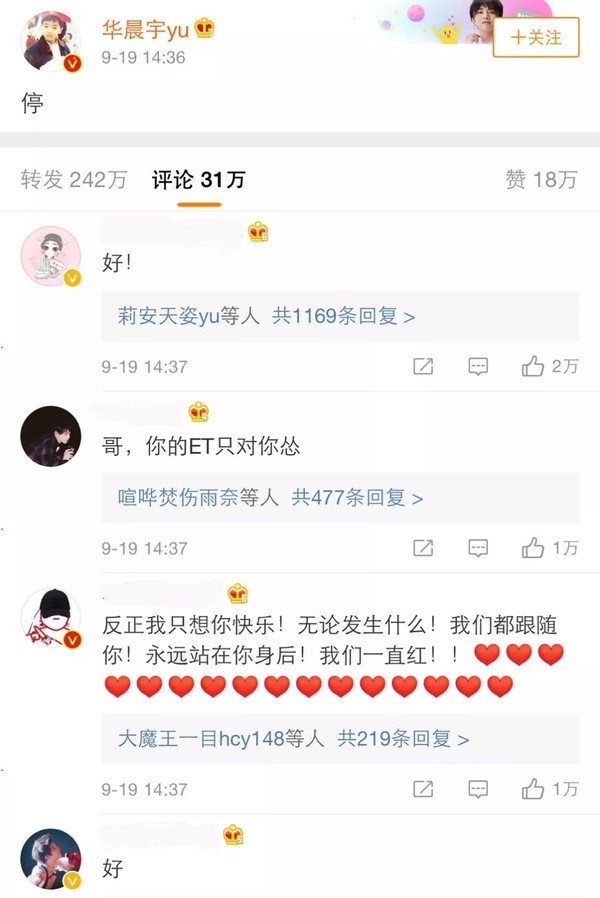Repost the "反正我只想你快乐" comment

pyautogui.click(x=423, y=789)
